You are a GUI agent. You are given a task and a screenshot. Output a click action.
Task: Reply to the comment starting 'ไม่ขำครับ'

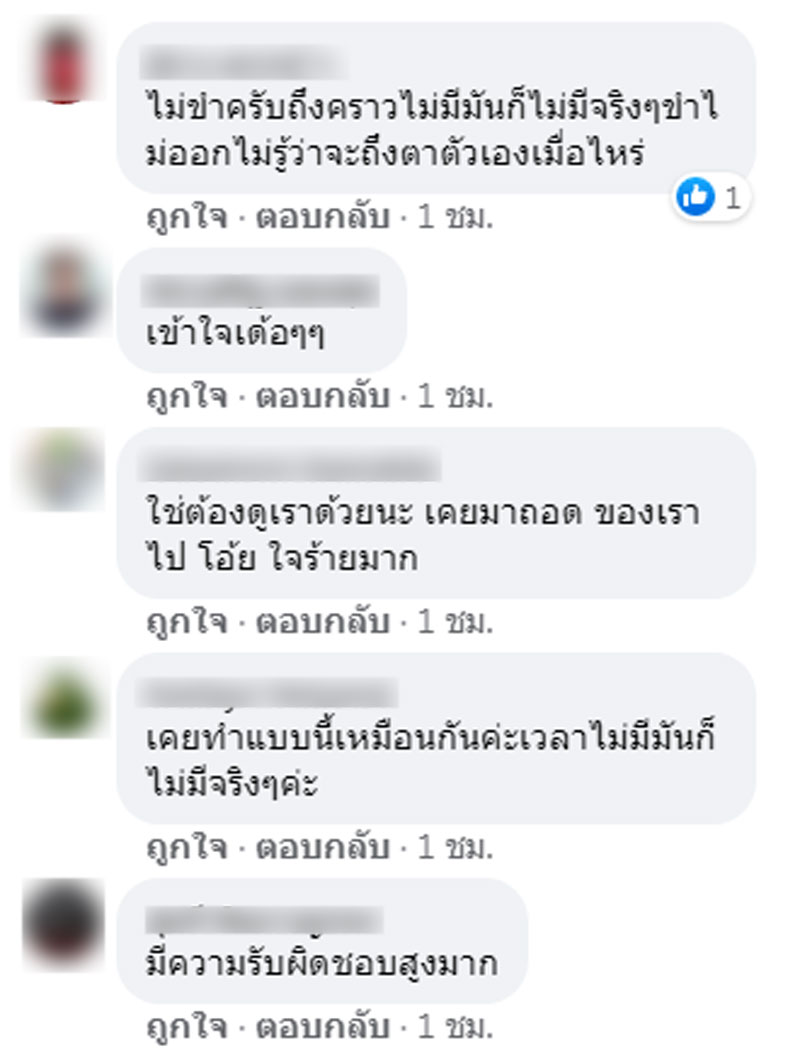pyautogui.click(x=321, y=219)
